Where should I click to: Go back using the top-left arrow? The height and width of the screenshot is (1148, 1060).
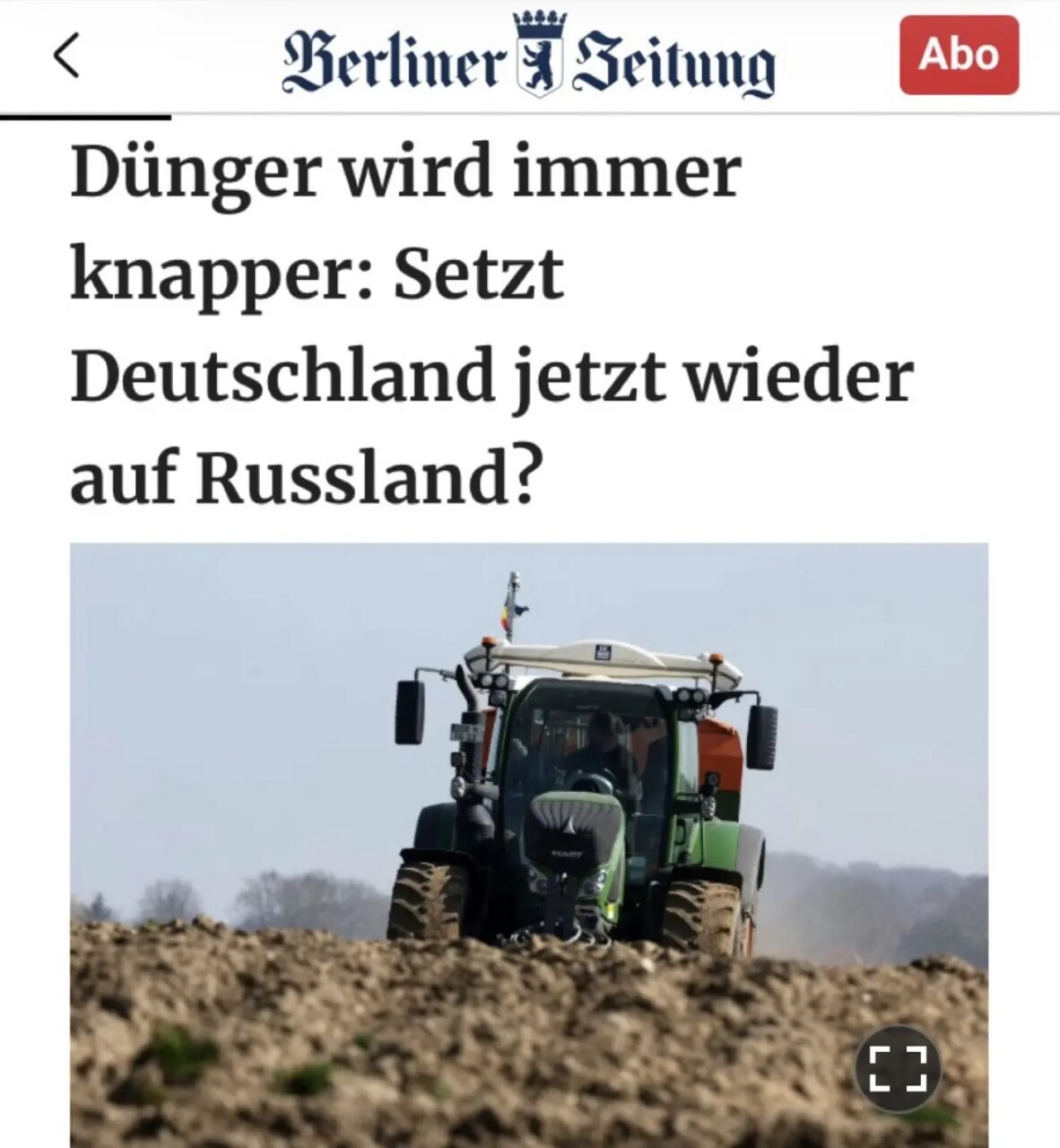coord(66,56)
